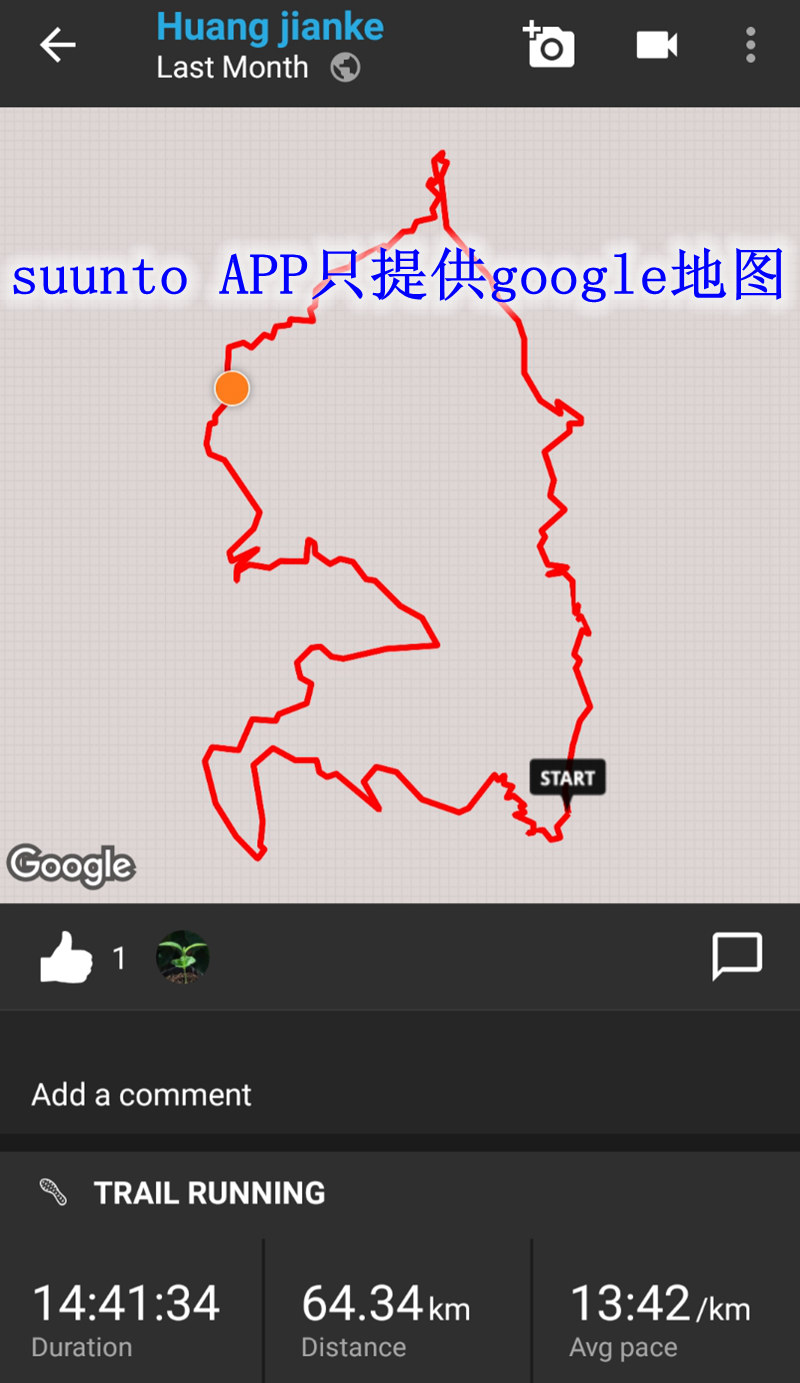The height and width of the screenshot is (1383, 800).
Task: Open comments via speech bubble icon
Action: [x=737, y=957]
